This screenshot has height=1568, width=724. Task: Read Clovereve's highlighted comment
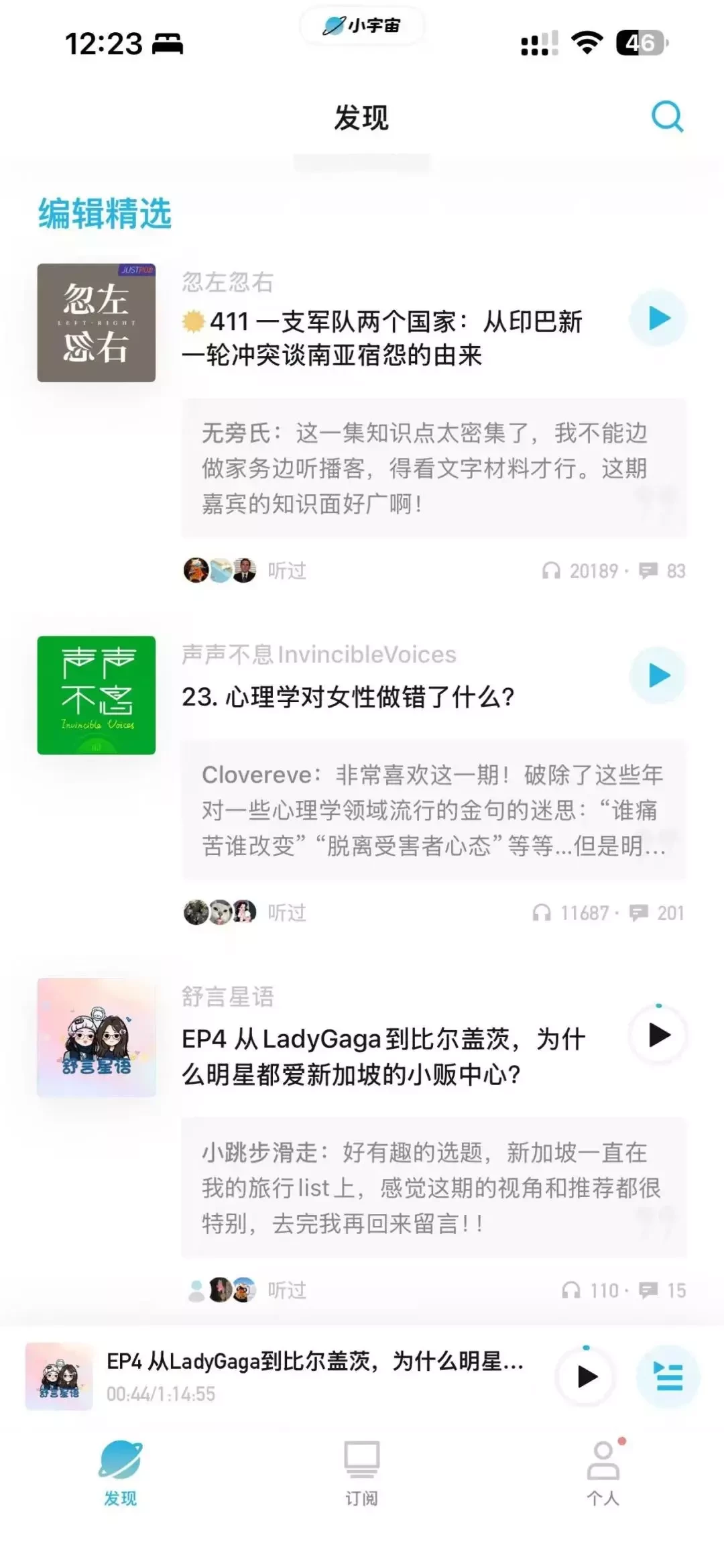[x=434, y=809]
